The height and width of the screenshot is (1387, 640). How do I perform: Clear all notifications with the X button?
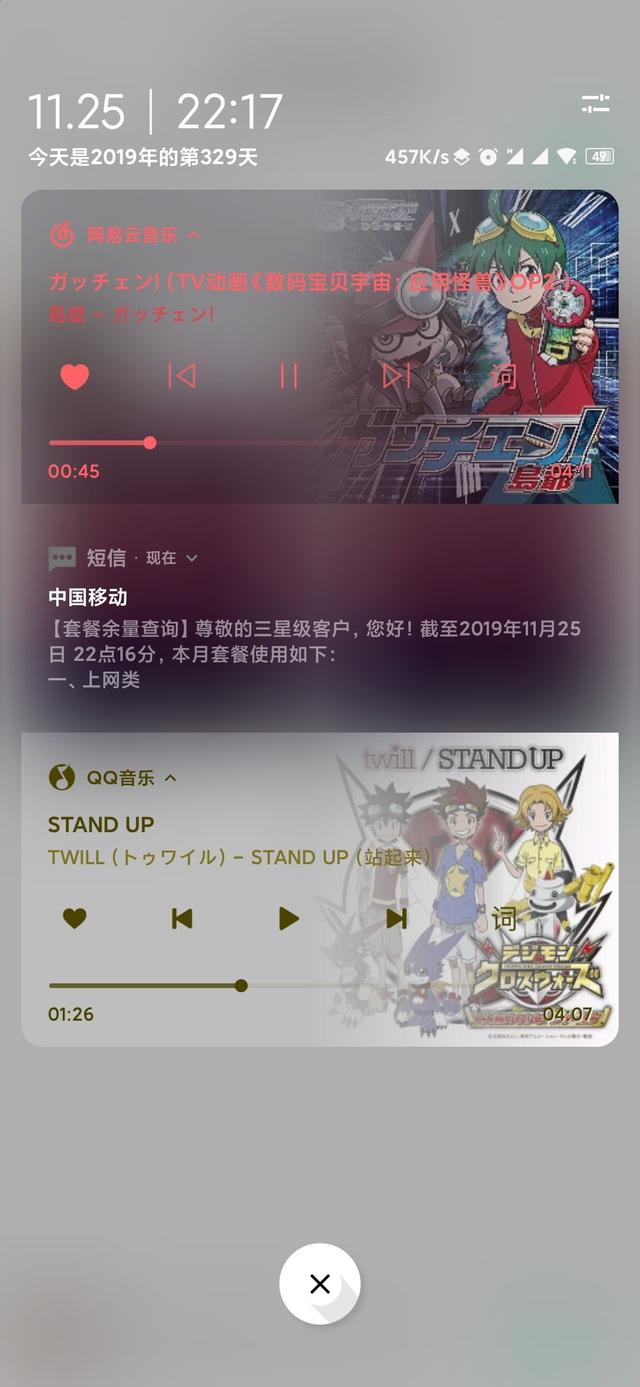[320, 1284]
